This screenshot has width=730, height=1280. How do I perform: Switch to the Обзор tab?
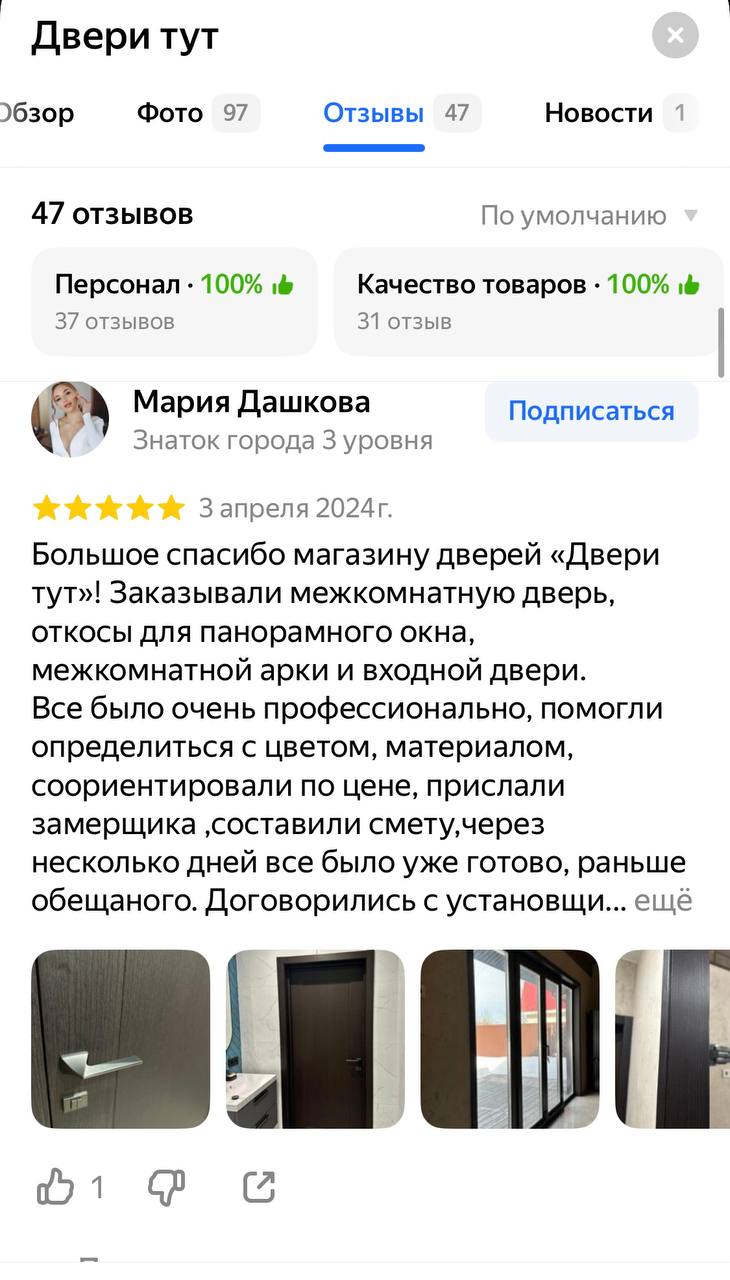(x=37, y=113)
